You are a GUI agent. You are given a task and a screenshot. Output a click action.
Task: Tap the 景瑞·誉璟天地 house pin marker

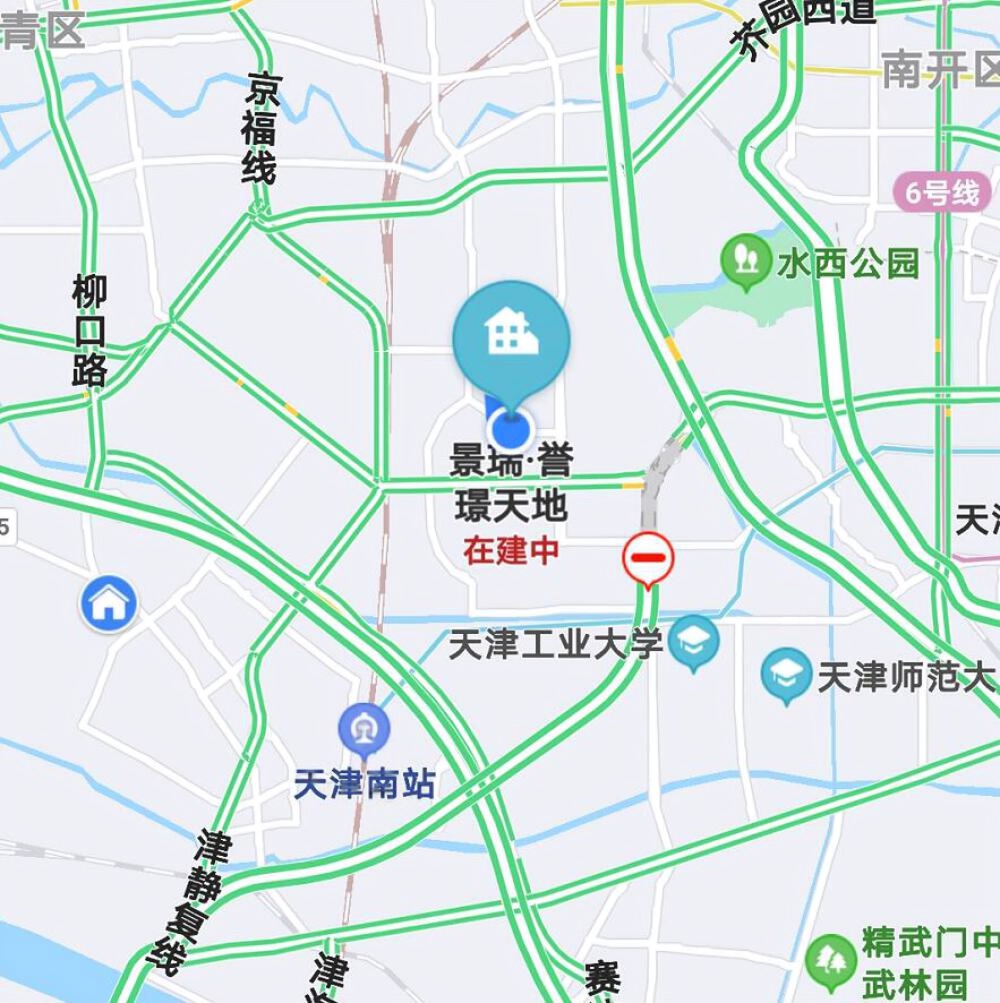pos(511,338)
